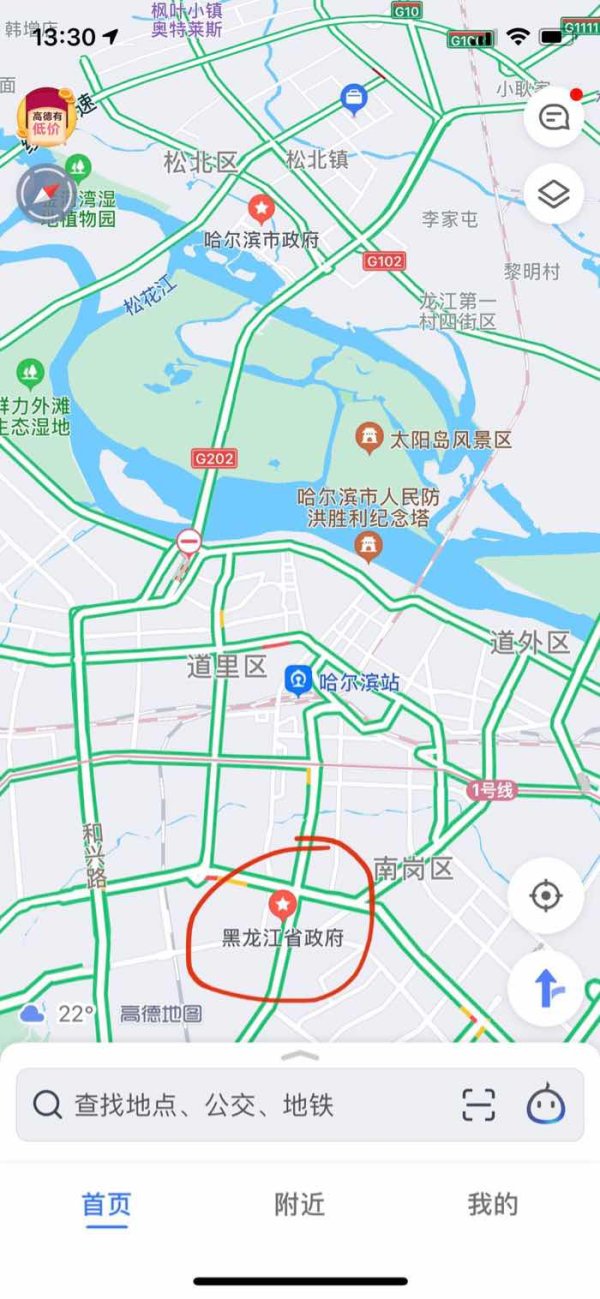The image size is (600, 1299).
Task: Open the 高德有低价 promo badge
Action: pos(46,116)
